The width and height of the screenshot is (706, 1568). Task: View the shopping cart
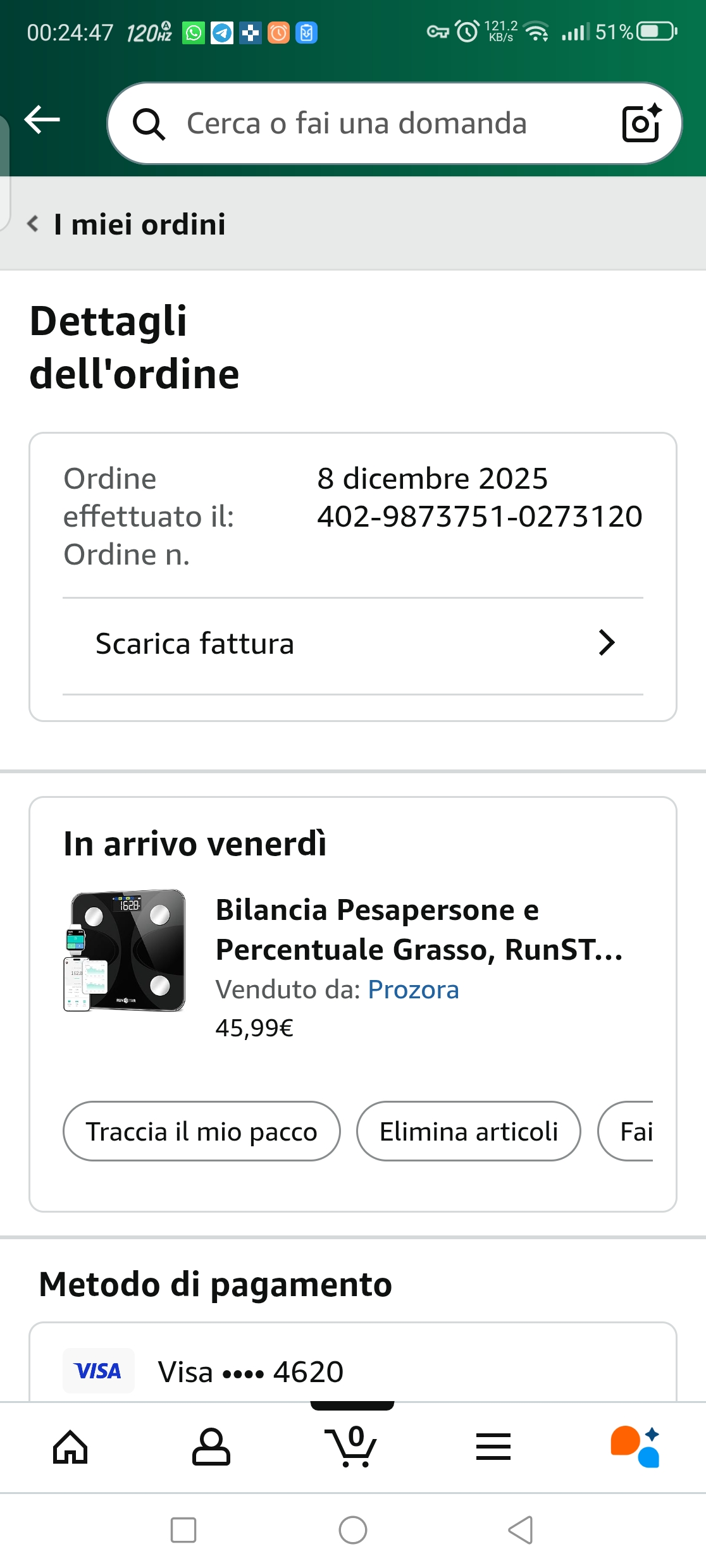coord(352,1447)
